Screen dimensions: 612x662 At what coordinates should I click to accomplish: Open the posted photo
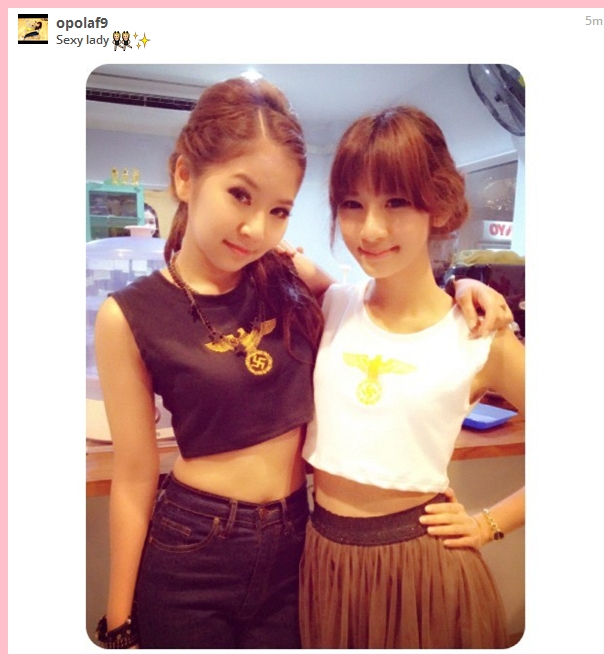[305, 355]
